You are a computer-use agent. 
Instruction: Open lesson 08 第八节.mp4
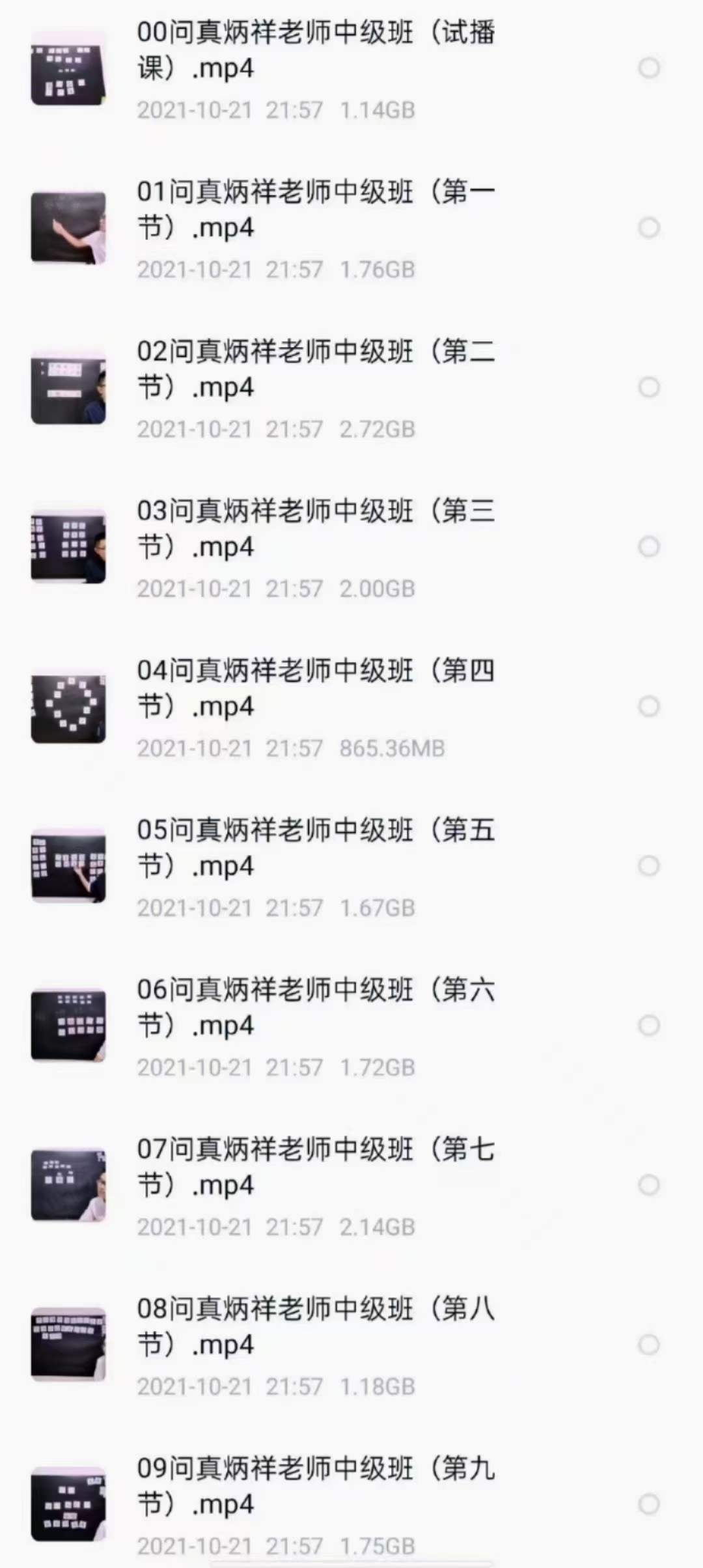316,1326
